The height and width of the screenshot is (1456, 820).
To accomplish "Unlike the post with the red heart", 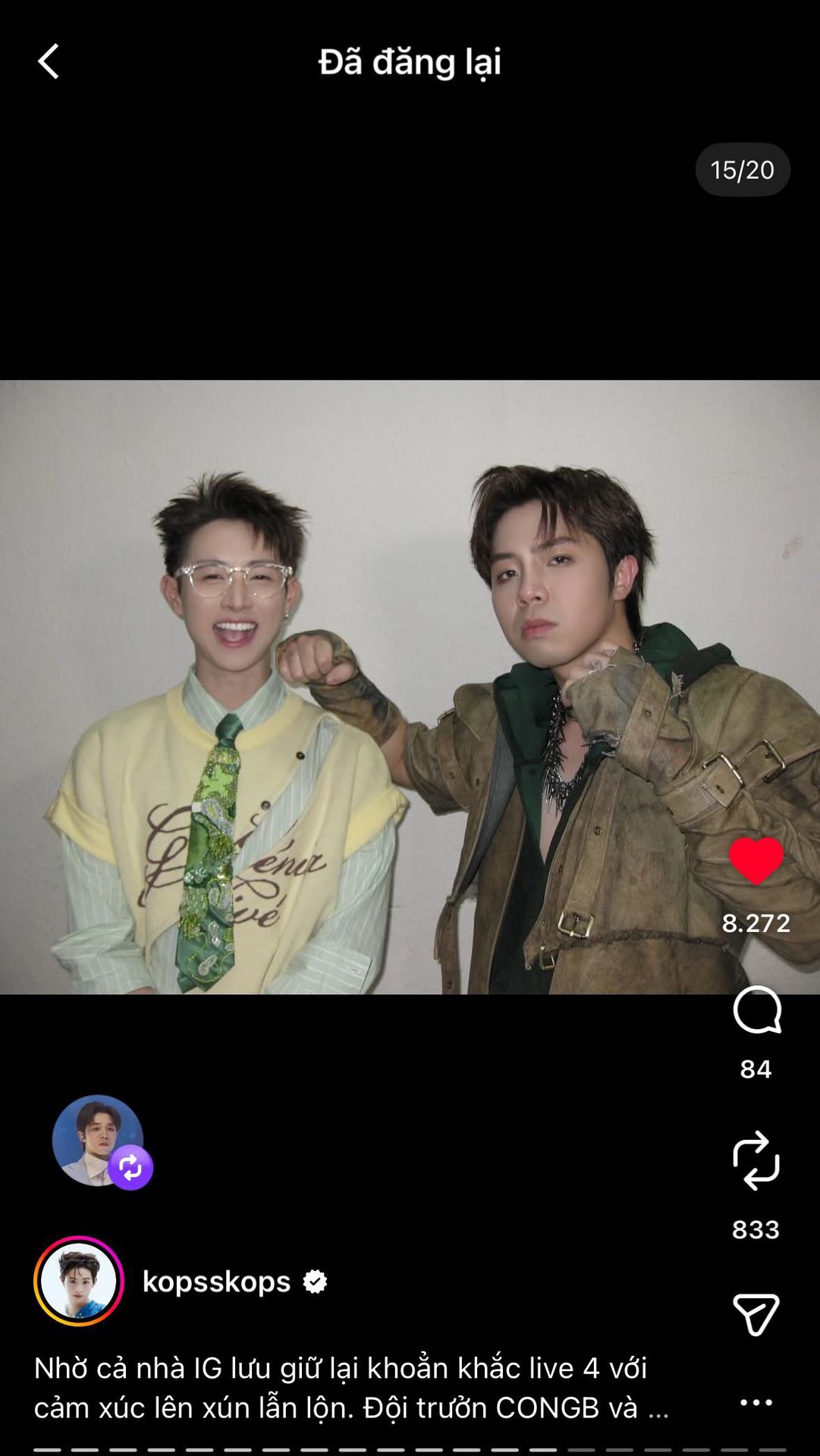I will tap(756, 861).
